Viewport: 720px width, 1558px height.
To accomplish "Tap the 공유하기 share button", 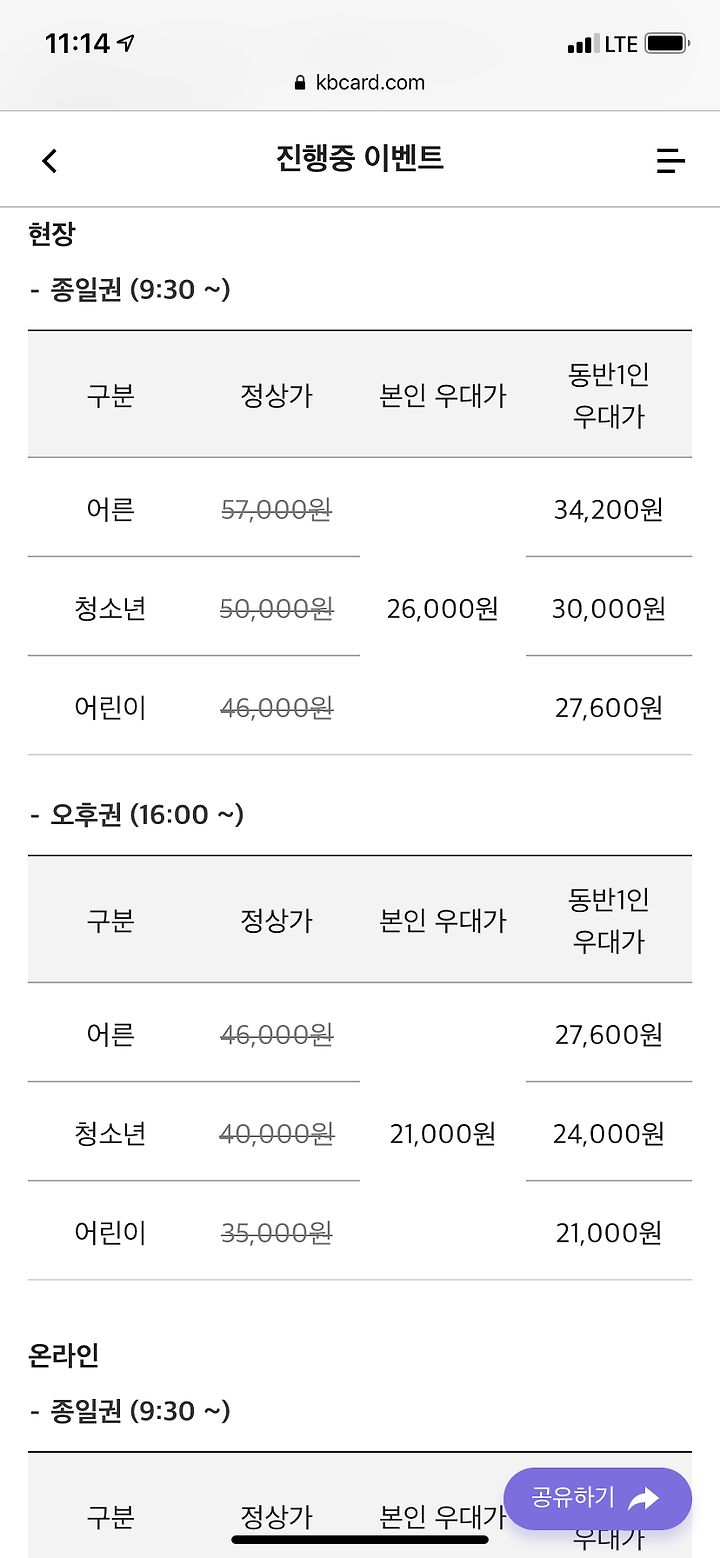I will click(597, 1498).
